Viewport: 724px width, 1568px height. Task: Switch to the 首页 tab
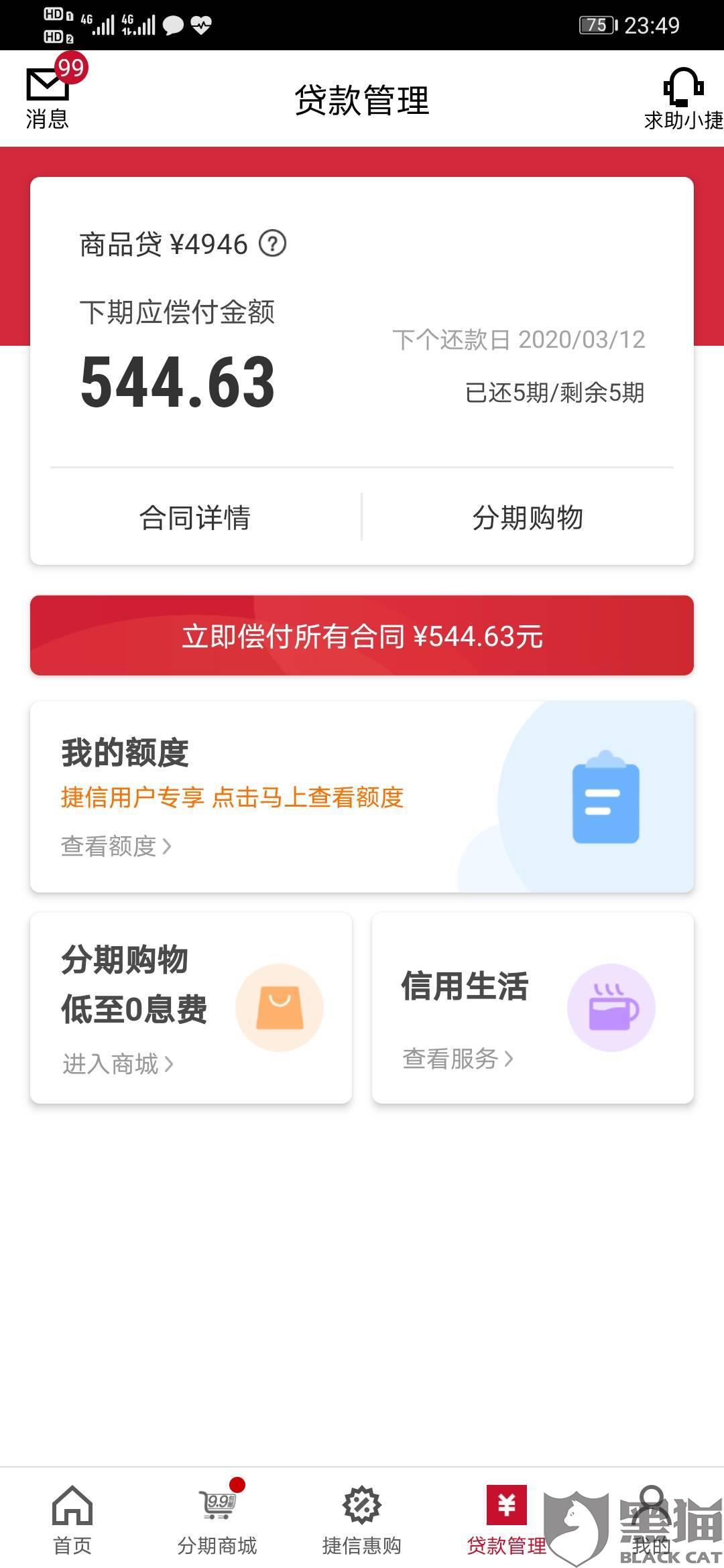(72, 1519)
